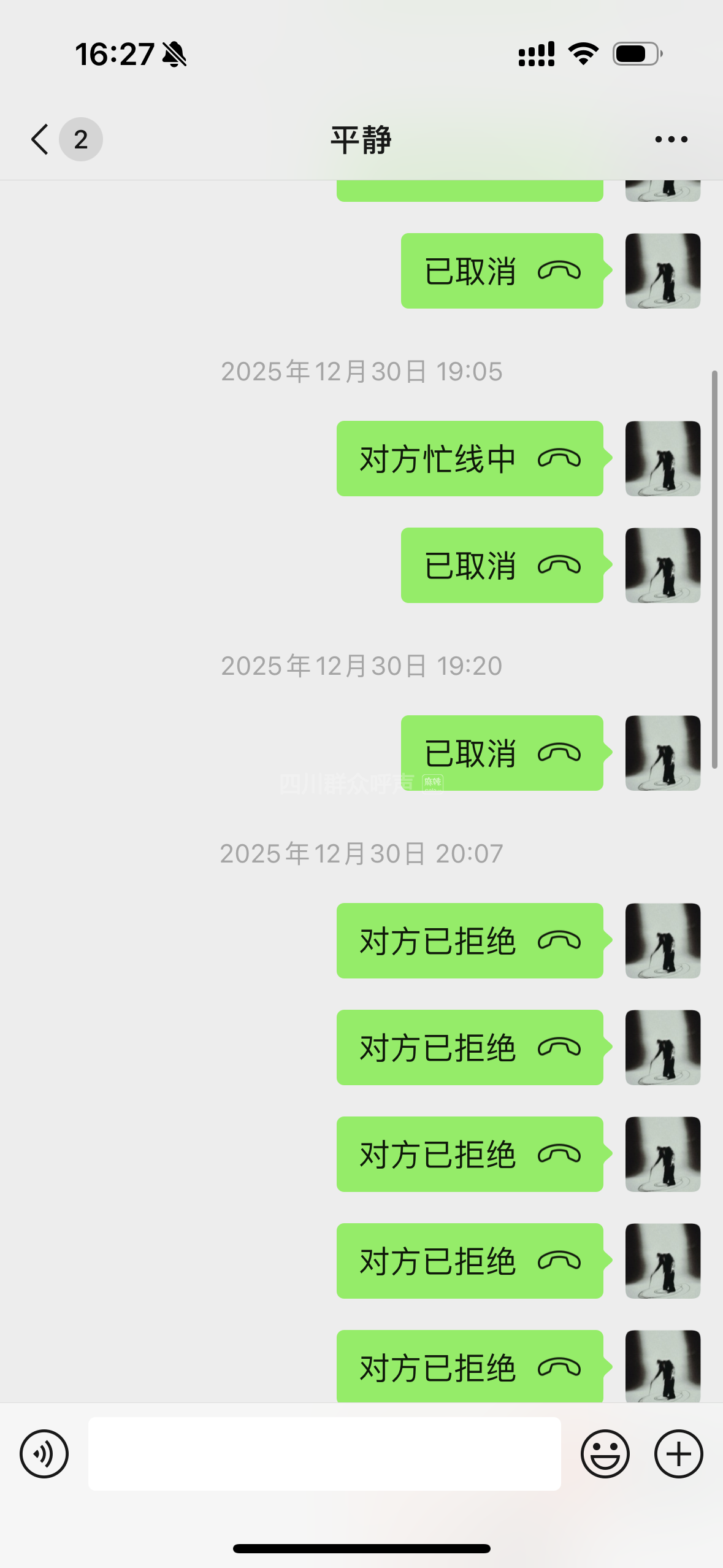Switch to voice message input
723x1568 pixels.
coord(44,1453)
